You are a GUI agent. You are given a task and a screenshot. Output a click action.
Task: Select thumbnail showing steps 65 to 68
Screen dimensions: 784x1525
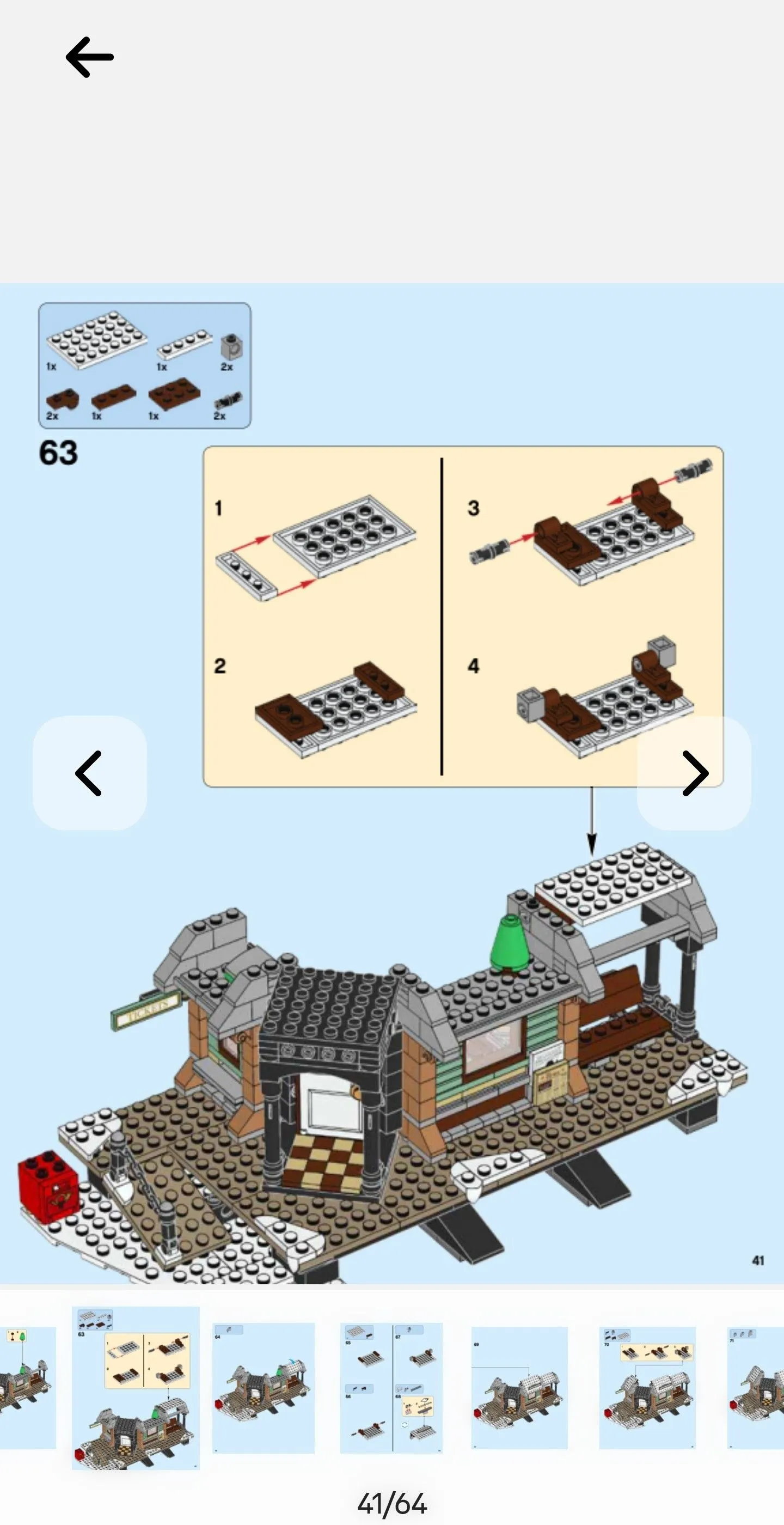click(x=391, y=1388)
